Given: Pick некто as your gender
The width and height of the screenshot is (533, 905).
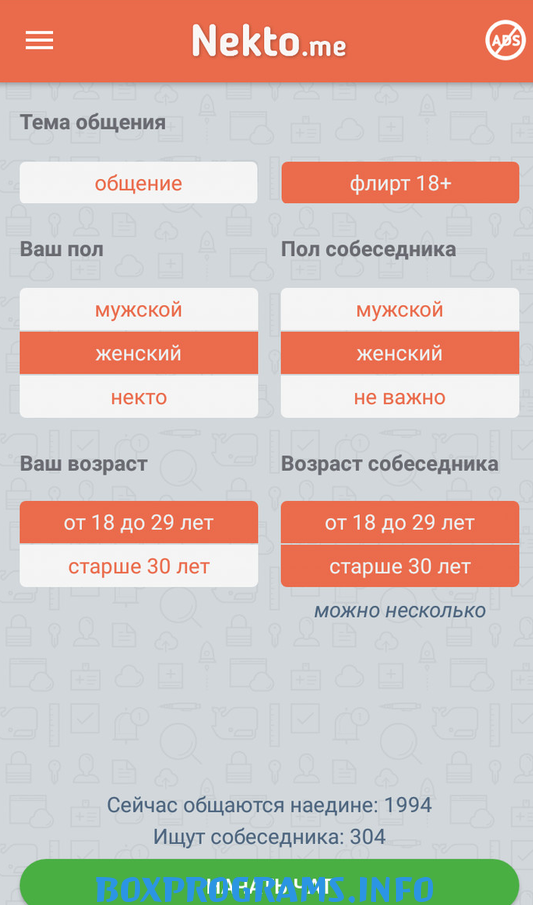Looking at the screenshot, I should (139, 397).
